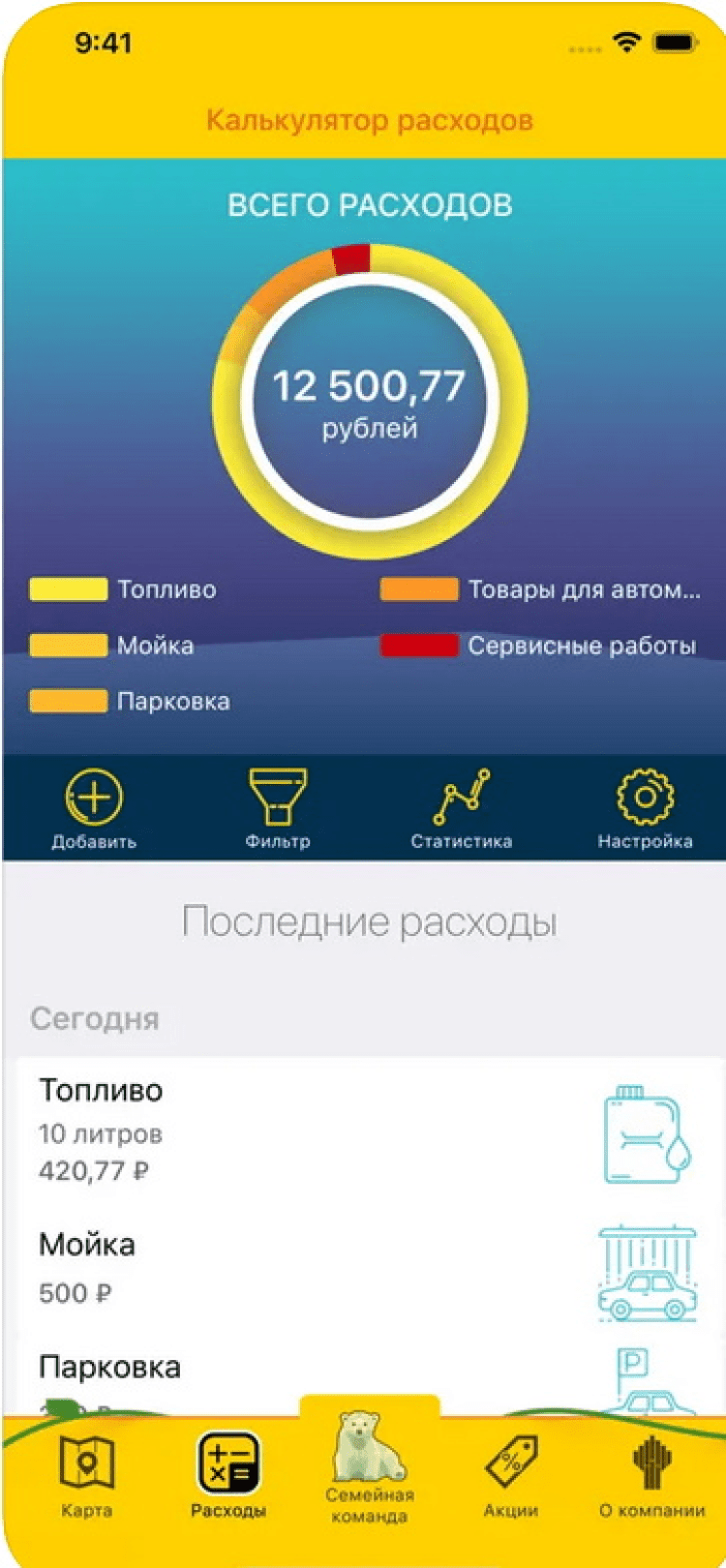
Task: Select the Расходы tab
Action: click(x=228, y=1476)
